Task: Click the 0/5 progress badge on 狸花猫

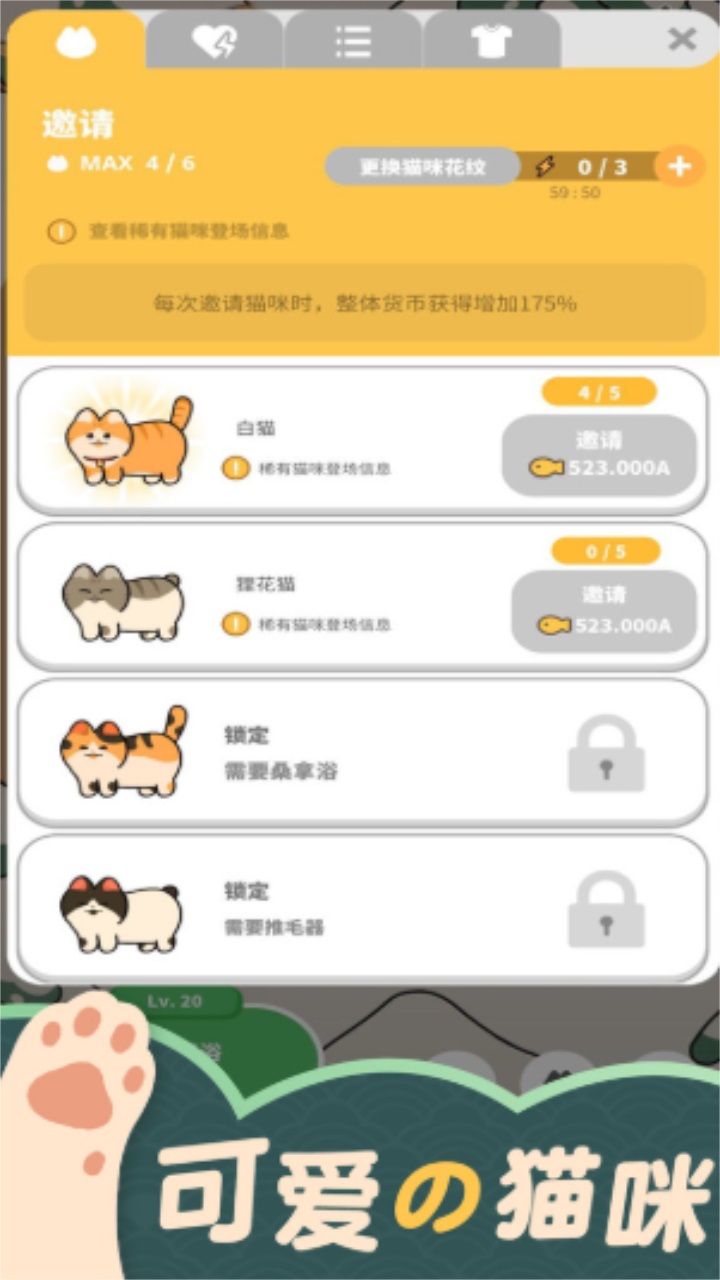Action: pos(605,551)
